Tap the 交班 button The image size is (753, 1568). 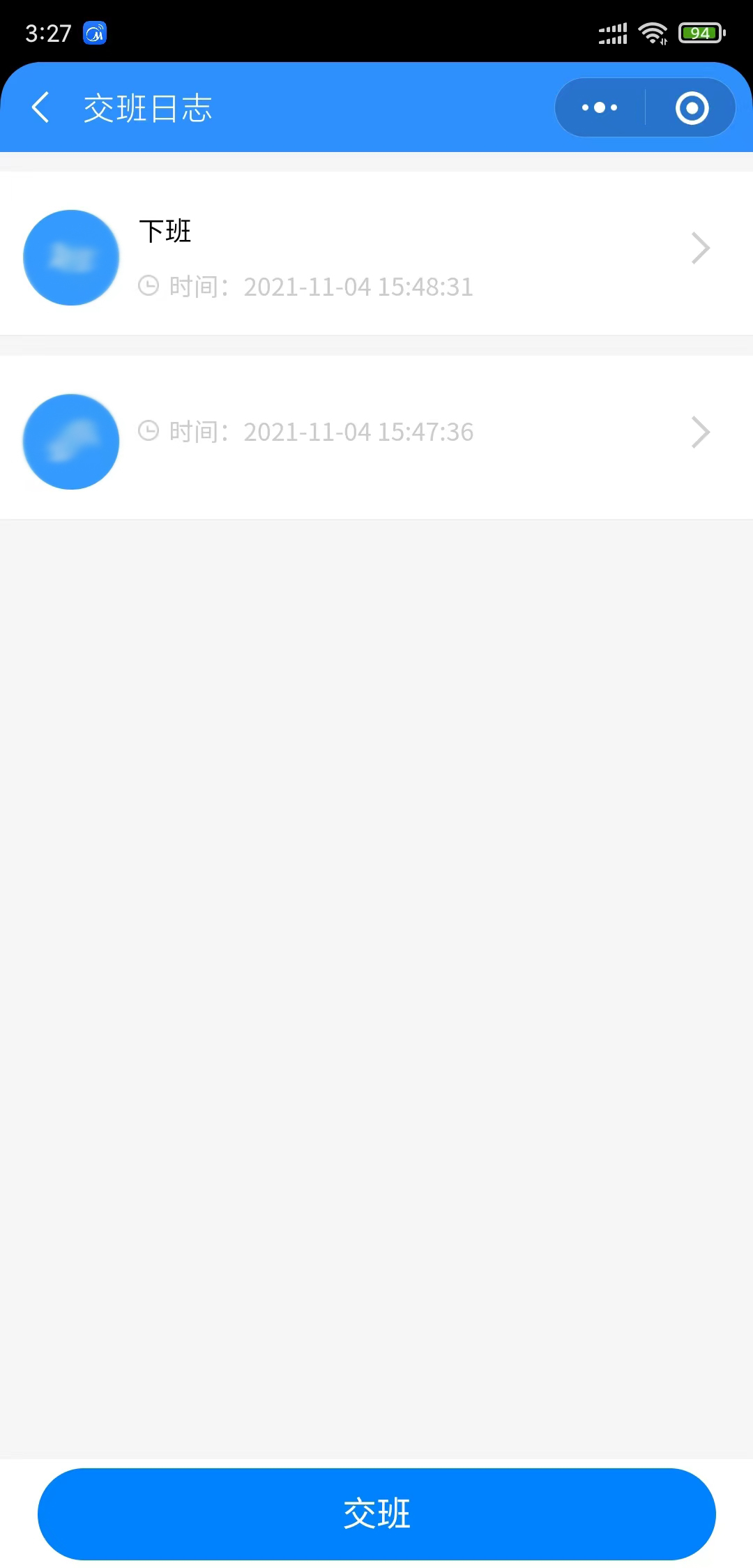[x=376, y=1514]
